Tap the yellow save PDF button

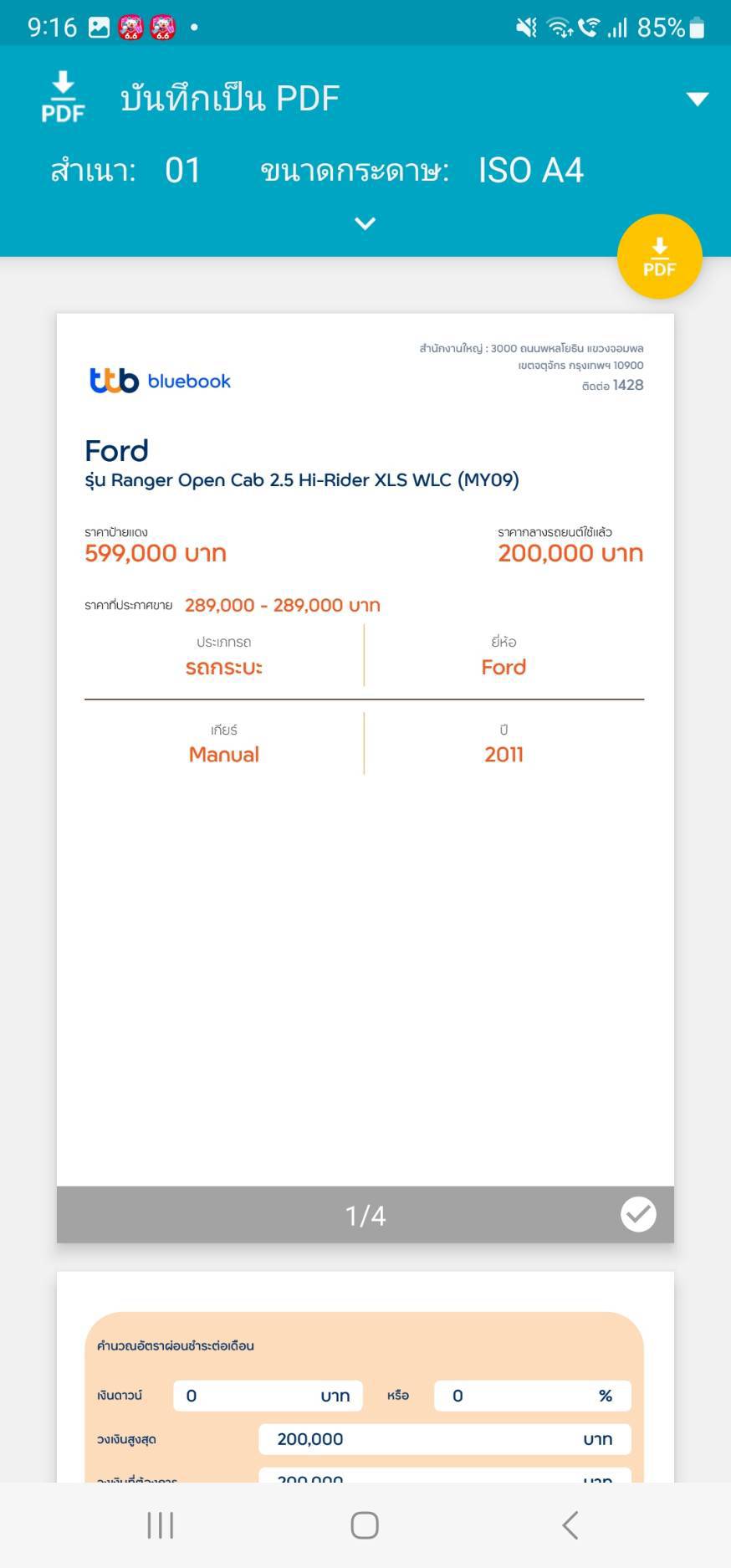point(659,257)
